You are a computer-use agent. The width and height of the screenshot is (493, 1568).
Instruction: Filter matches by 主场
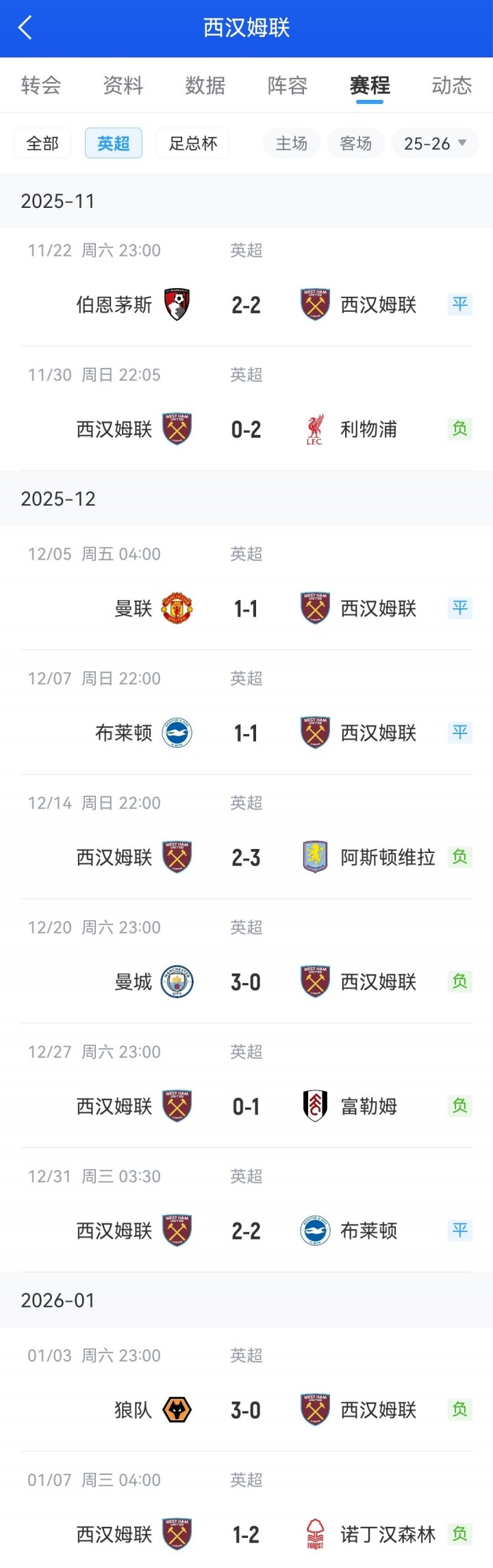click(292, 144)
